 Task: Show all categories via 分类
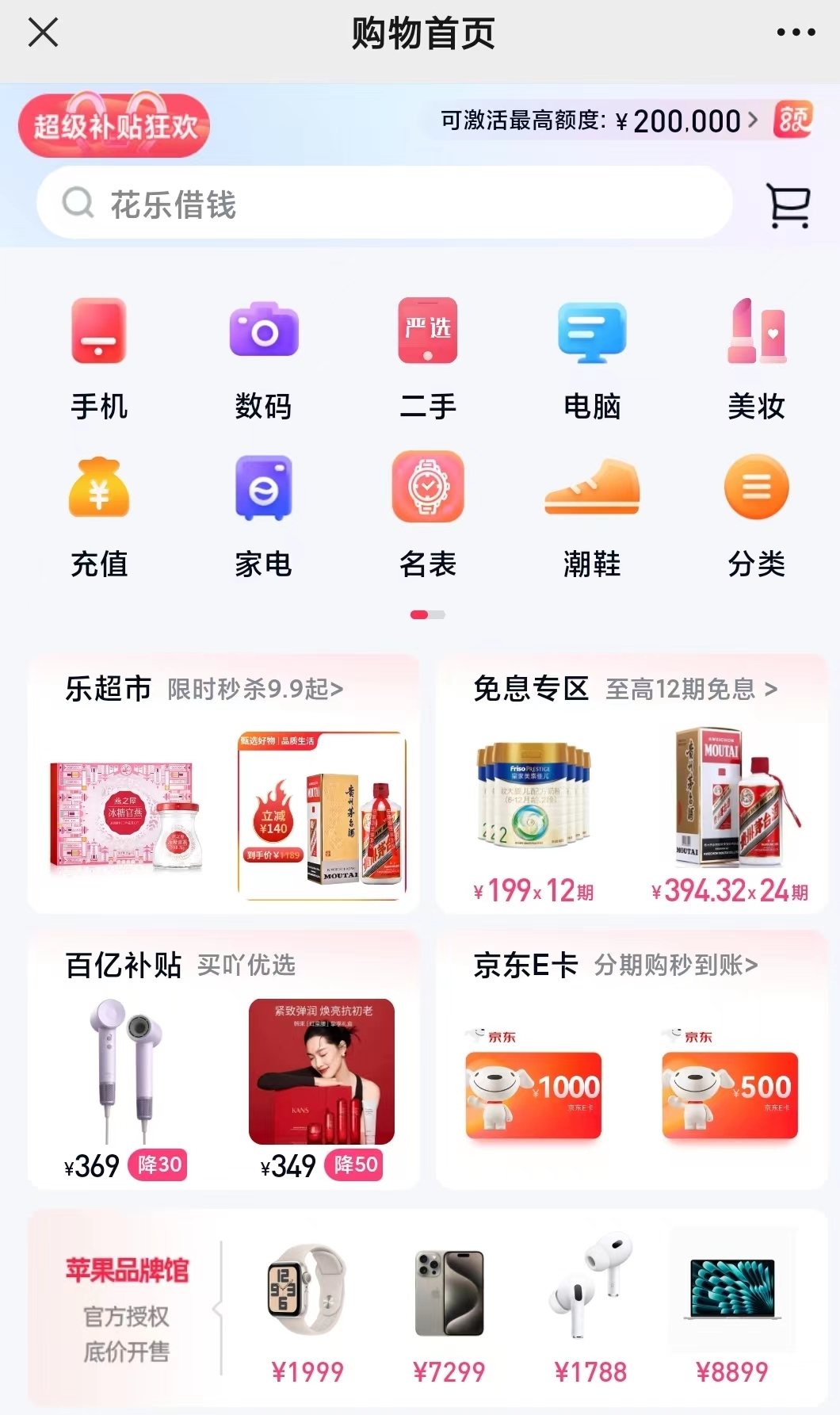coord(756,515)
